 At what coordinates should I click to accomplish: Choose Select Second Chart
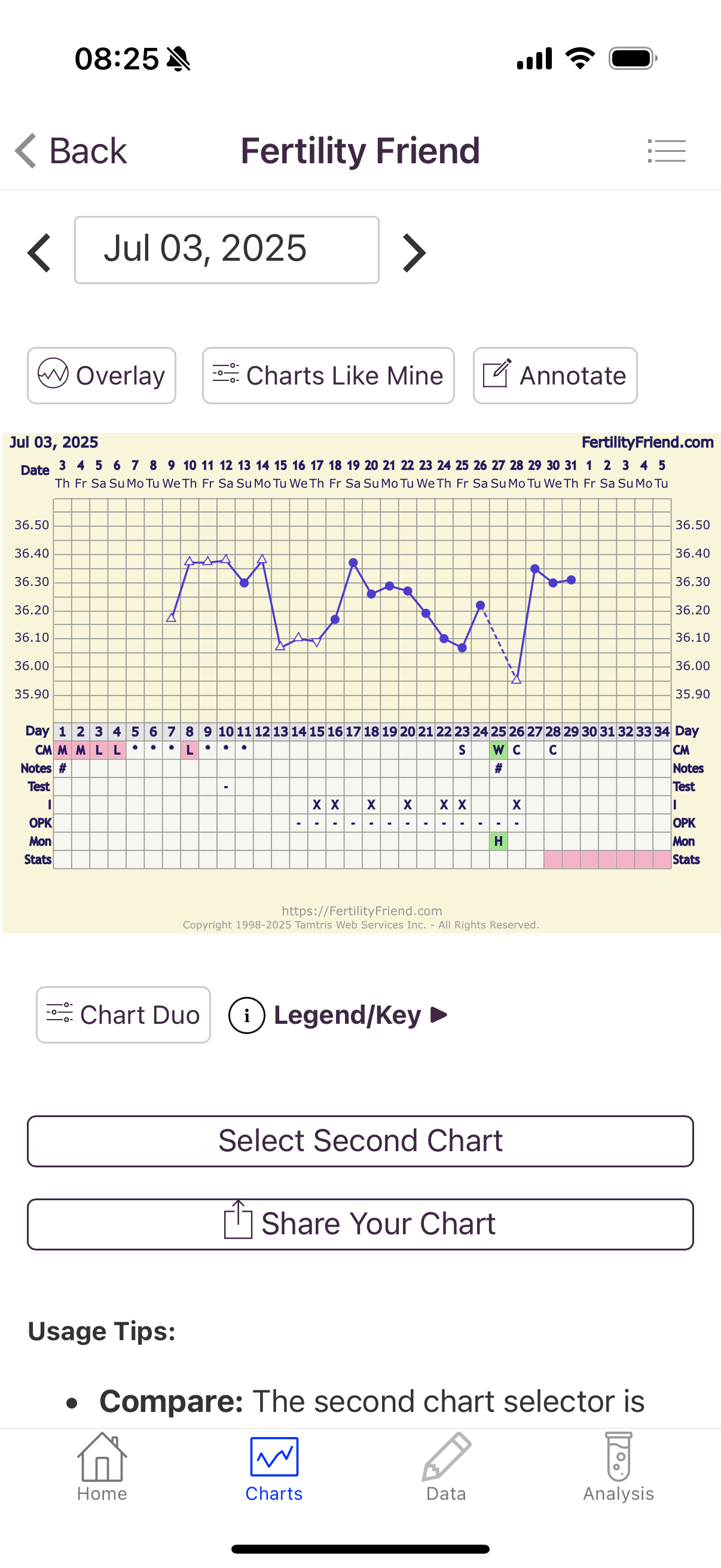(x=360, y=1140)
